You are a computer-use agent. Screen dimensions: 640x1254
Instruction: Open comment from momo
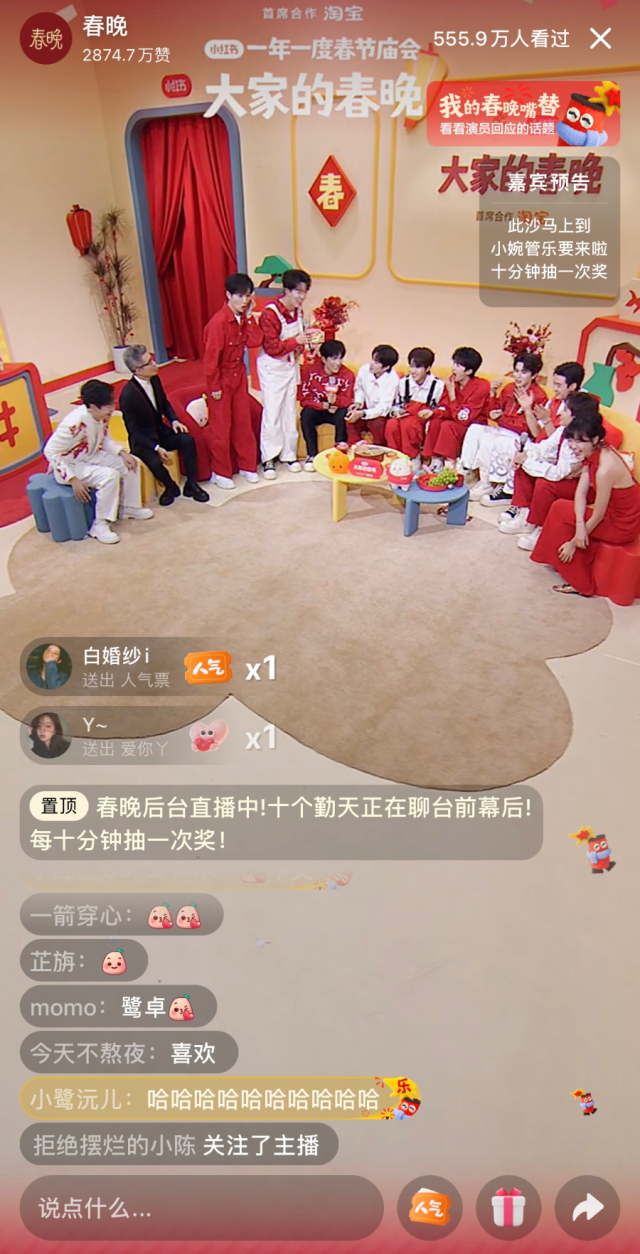(118, 1007)
